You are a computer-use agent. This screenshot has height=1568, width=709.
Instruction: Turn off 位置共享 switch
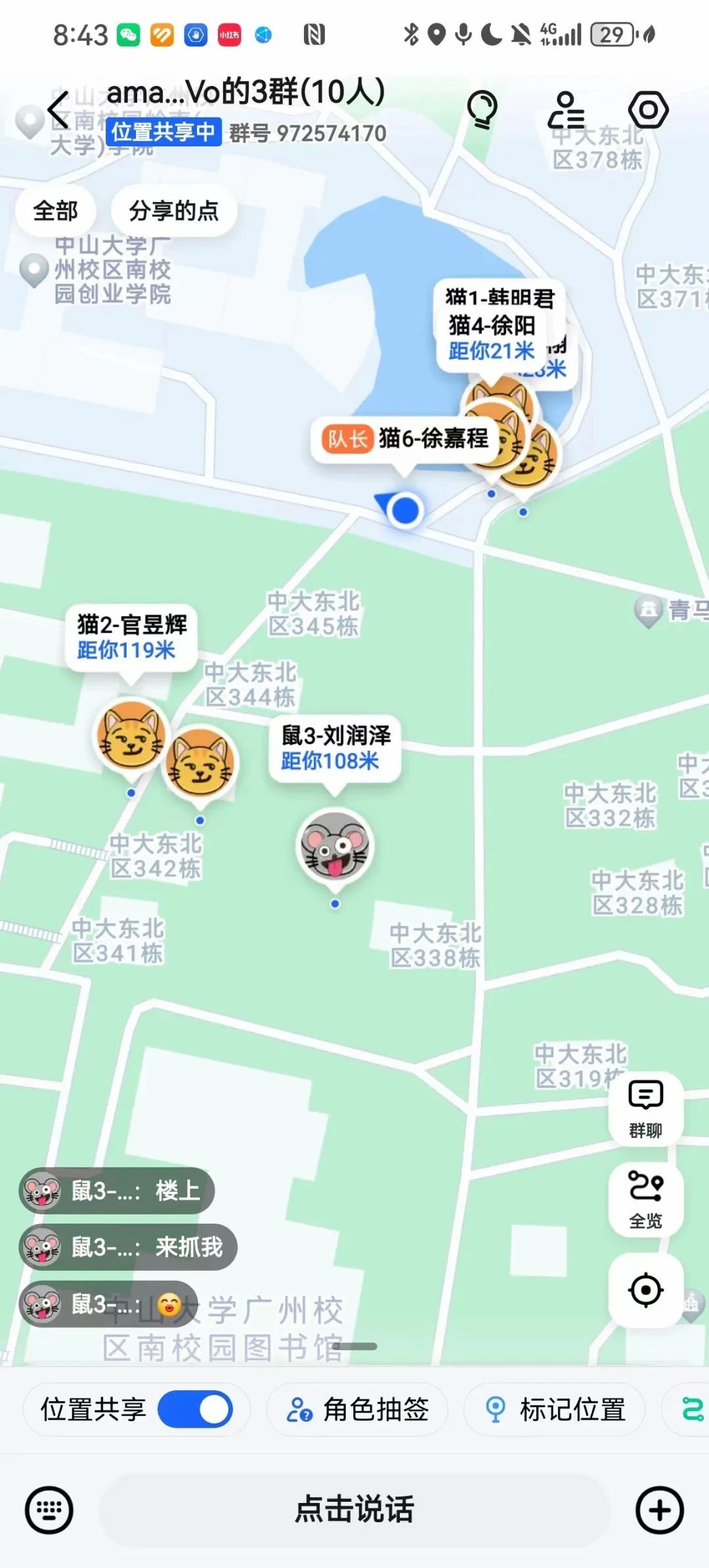point(195,1409)
